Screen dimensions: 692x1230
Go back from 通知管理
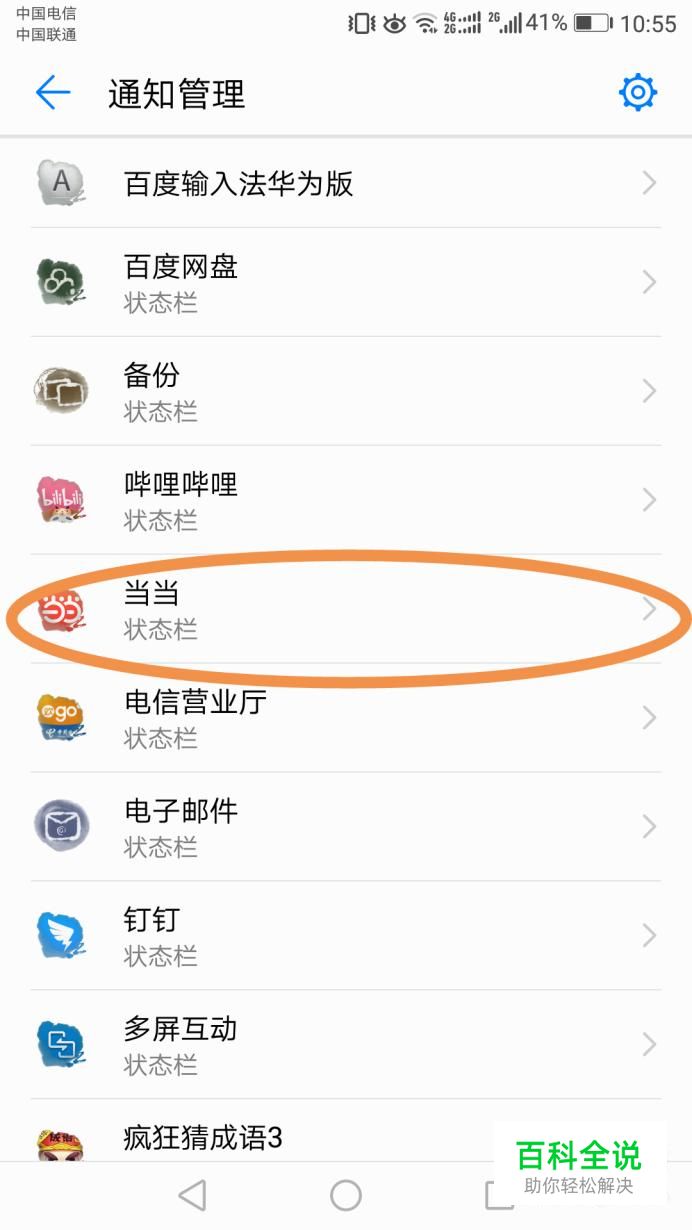tap(53, 93)
